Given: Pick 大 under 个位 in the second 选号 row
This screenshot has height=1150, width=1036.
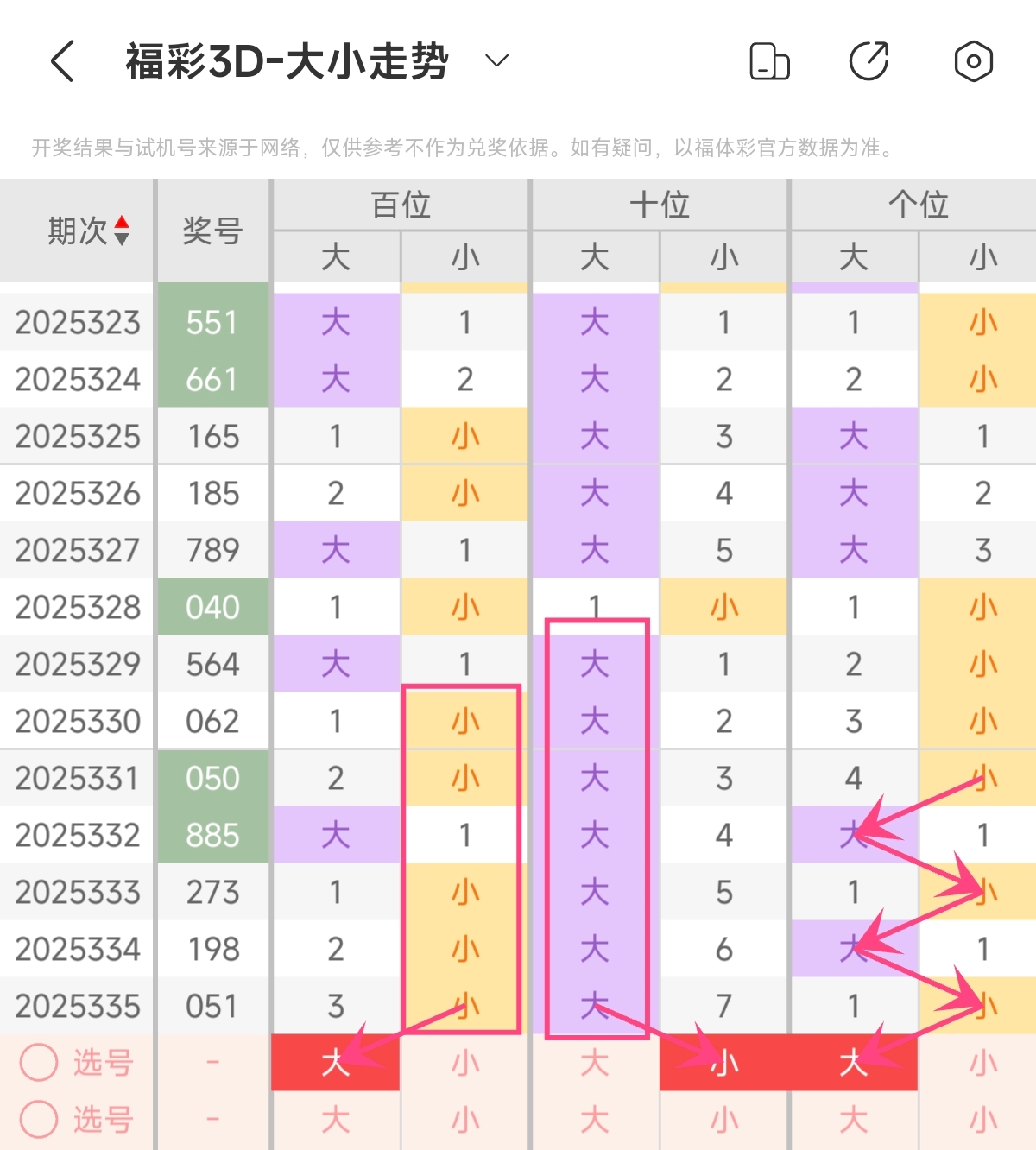Looking at the screenshot, I should (x=854, y=1120).
